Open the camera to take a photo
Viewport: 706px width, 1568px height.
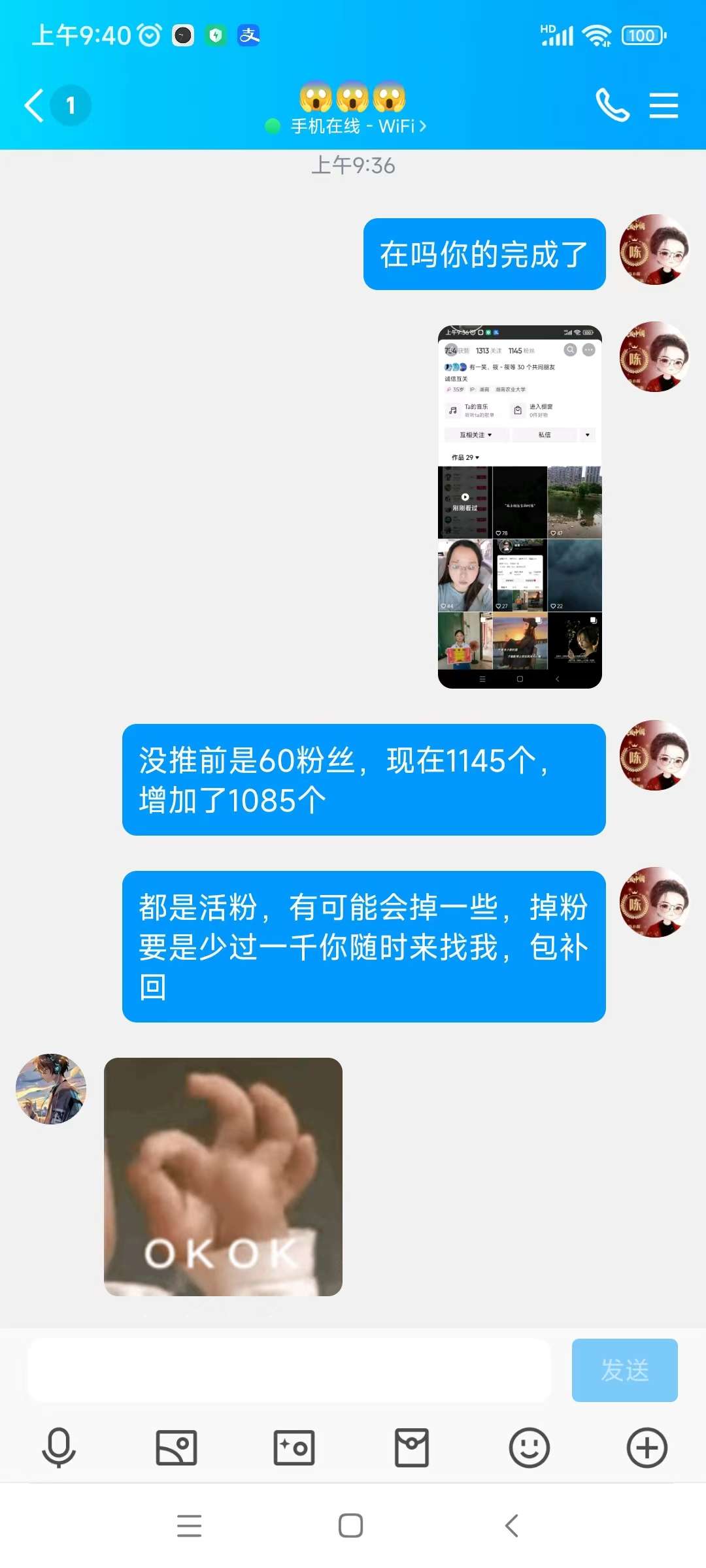click(x=294, y=1448)
